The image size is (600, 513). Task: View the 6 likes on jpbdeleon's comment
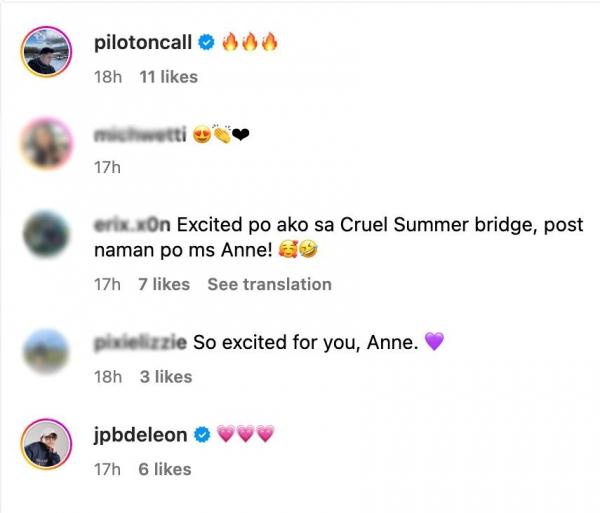pyautogui.click(x=164, y=468)
